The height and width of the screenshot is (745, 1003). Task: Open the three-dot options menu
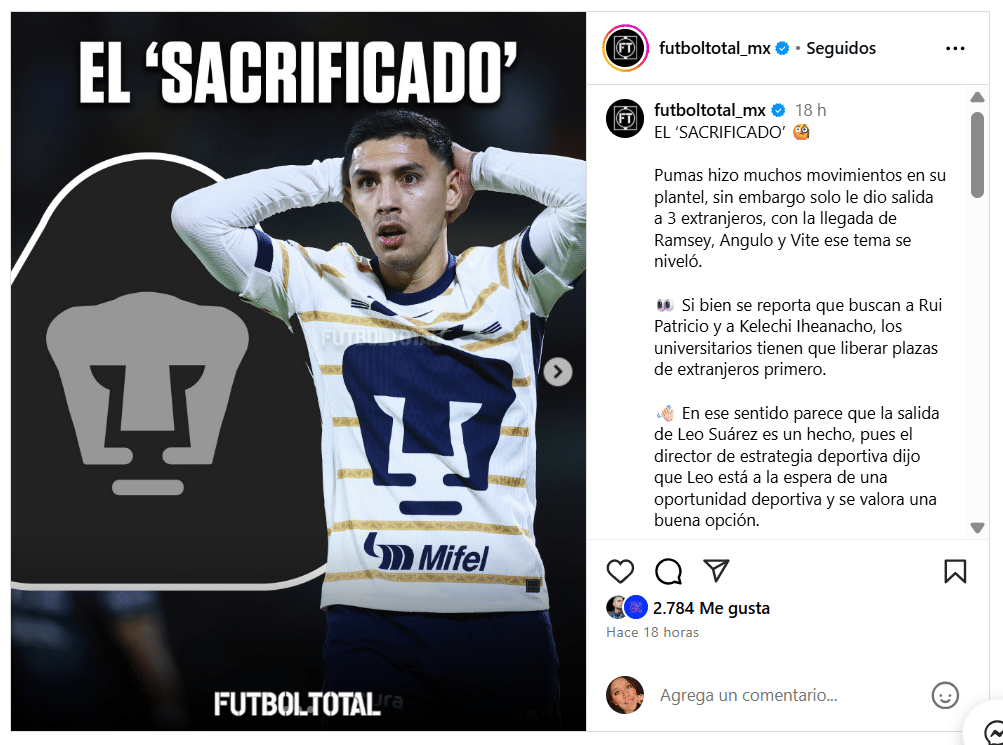tap(955, 48)
